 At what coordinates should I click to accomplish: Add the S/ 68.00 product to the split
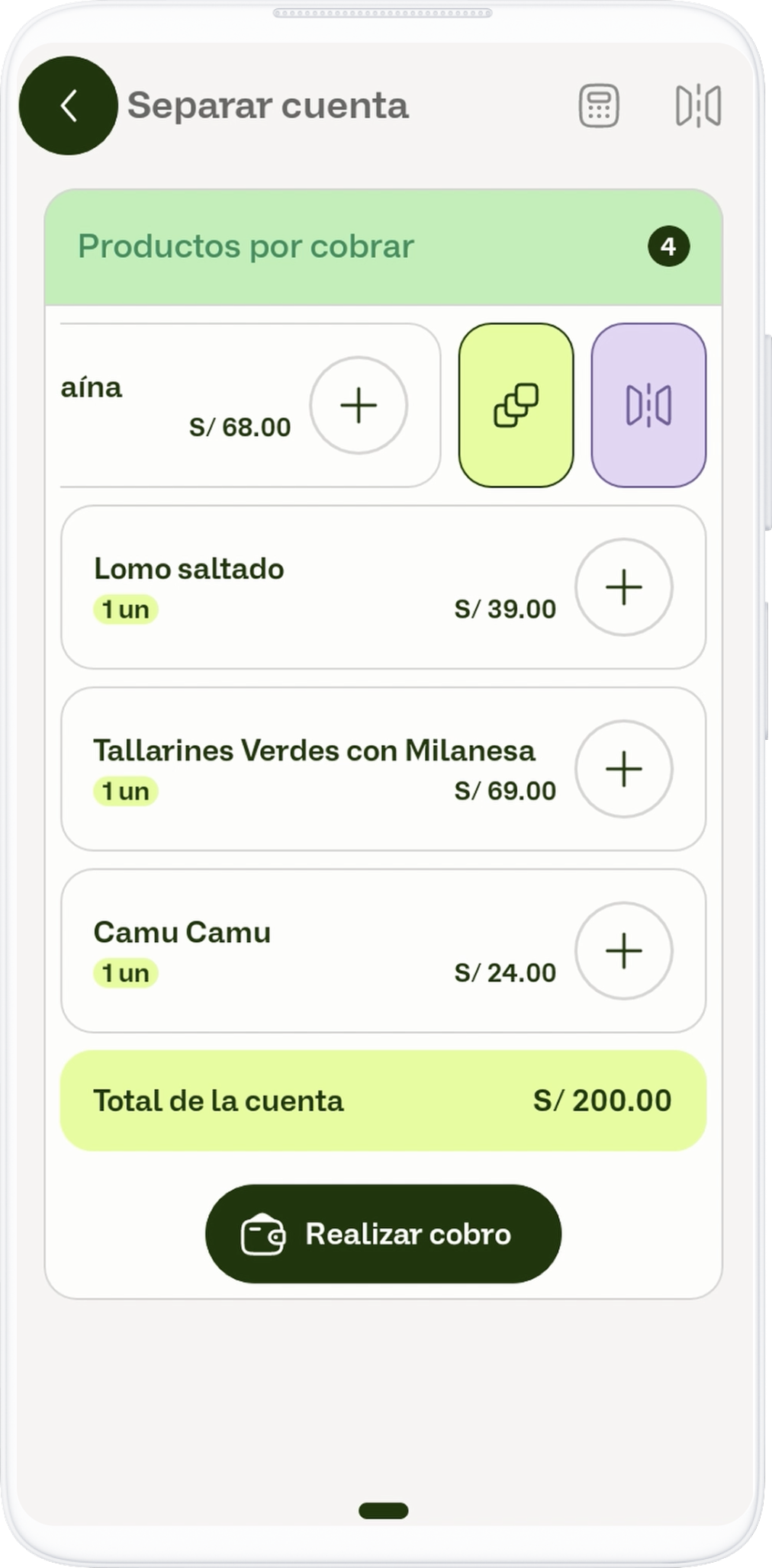359,405
